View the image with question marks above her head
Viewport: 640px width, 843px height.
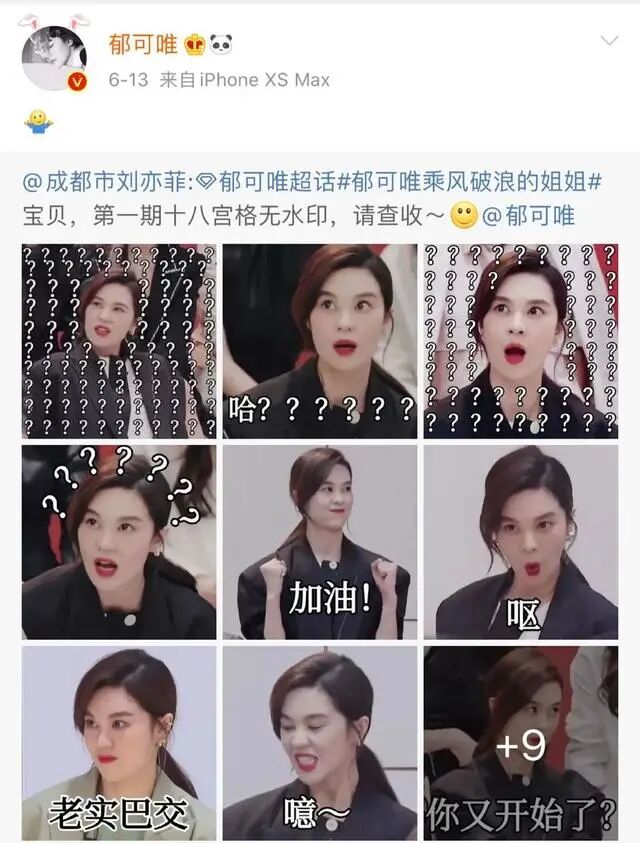pyautogui.click(x=119, y=542)
